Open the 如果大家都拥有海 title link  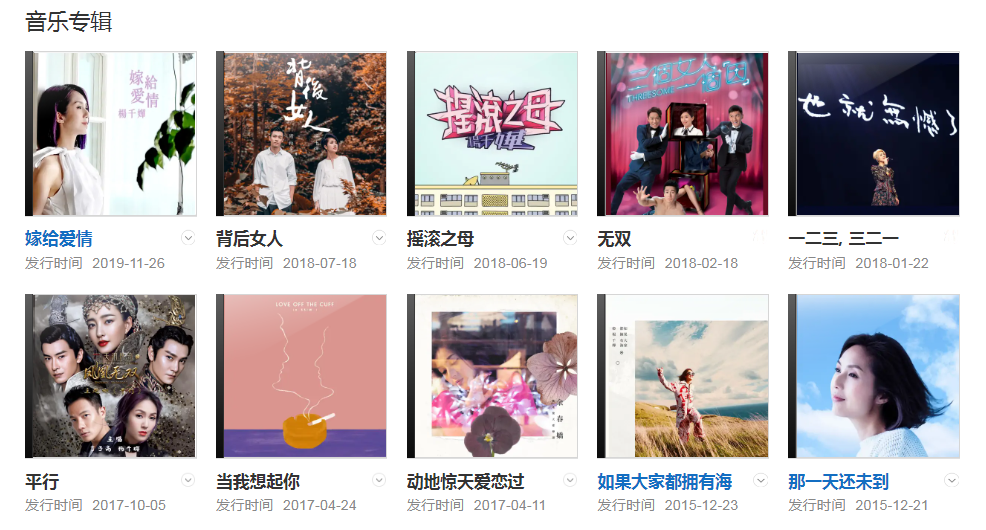click(664, 482)
